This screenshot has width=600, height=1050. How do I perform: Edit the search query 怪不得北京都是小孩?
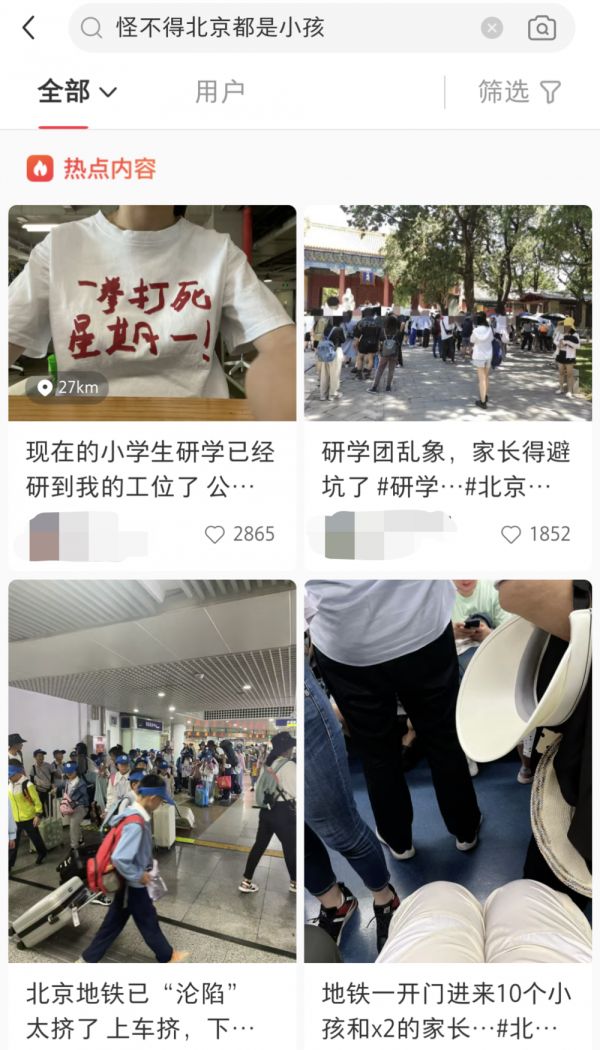[270, 28]
